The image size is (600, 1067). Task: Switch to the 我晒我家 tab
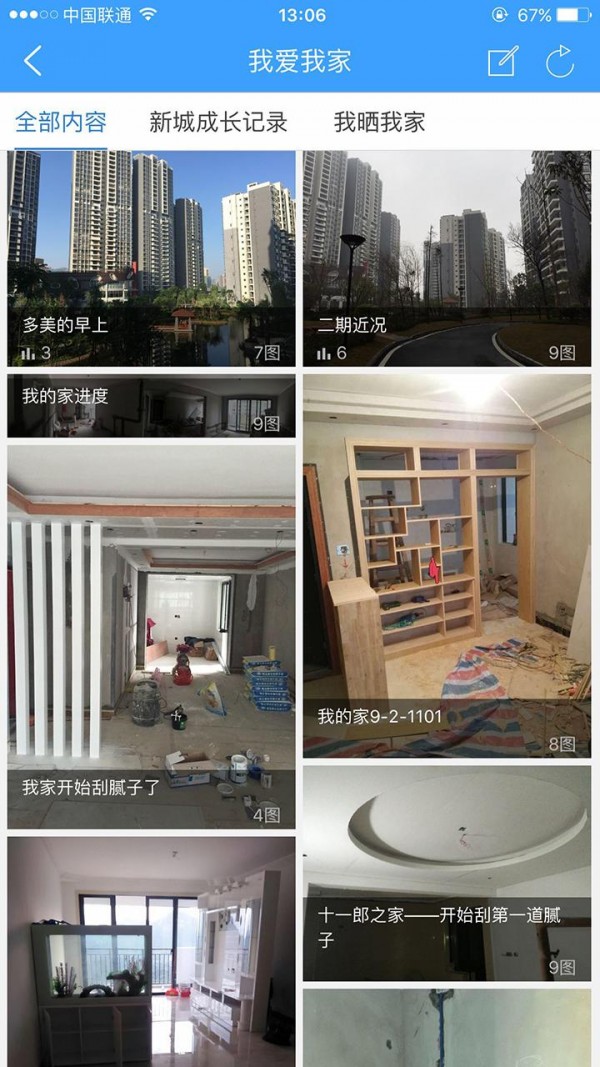tap(379, 123)
